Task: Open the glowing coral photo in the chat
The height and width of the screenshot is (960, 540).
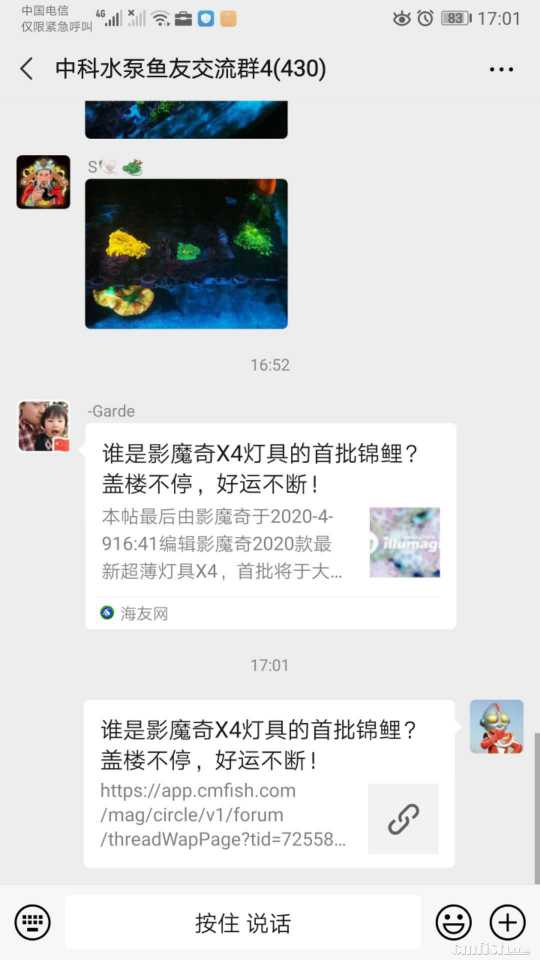Action: pos(186,253)
